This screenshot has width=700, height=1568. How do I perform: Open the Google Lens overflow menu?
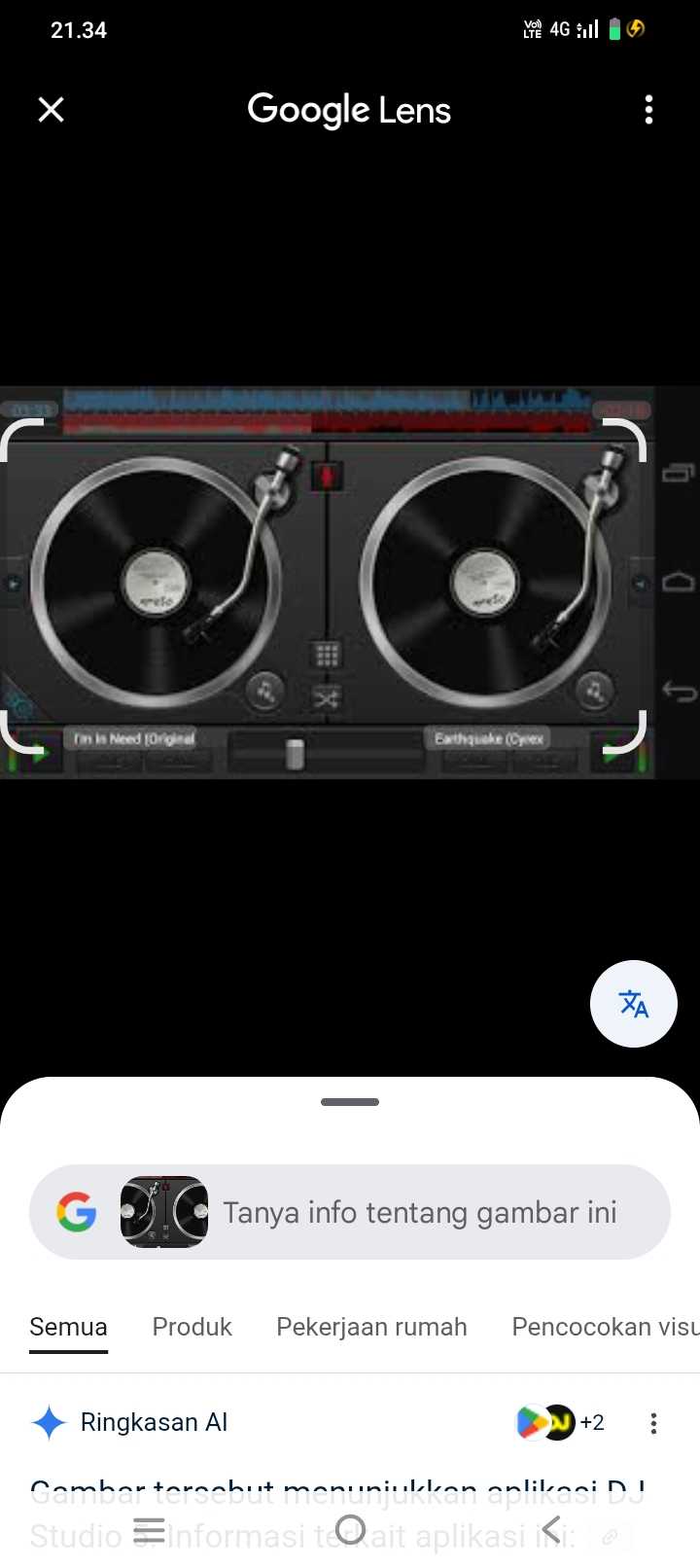point(648,110)
